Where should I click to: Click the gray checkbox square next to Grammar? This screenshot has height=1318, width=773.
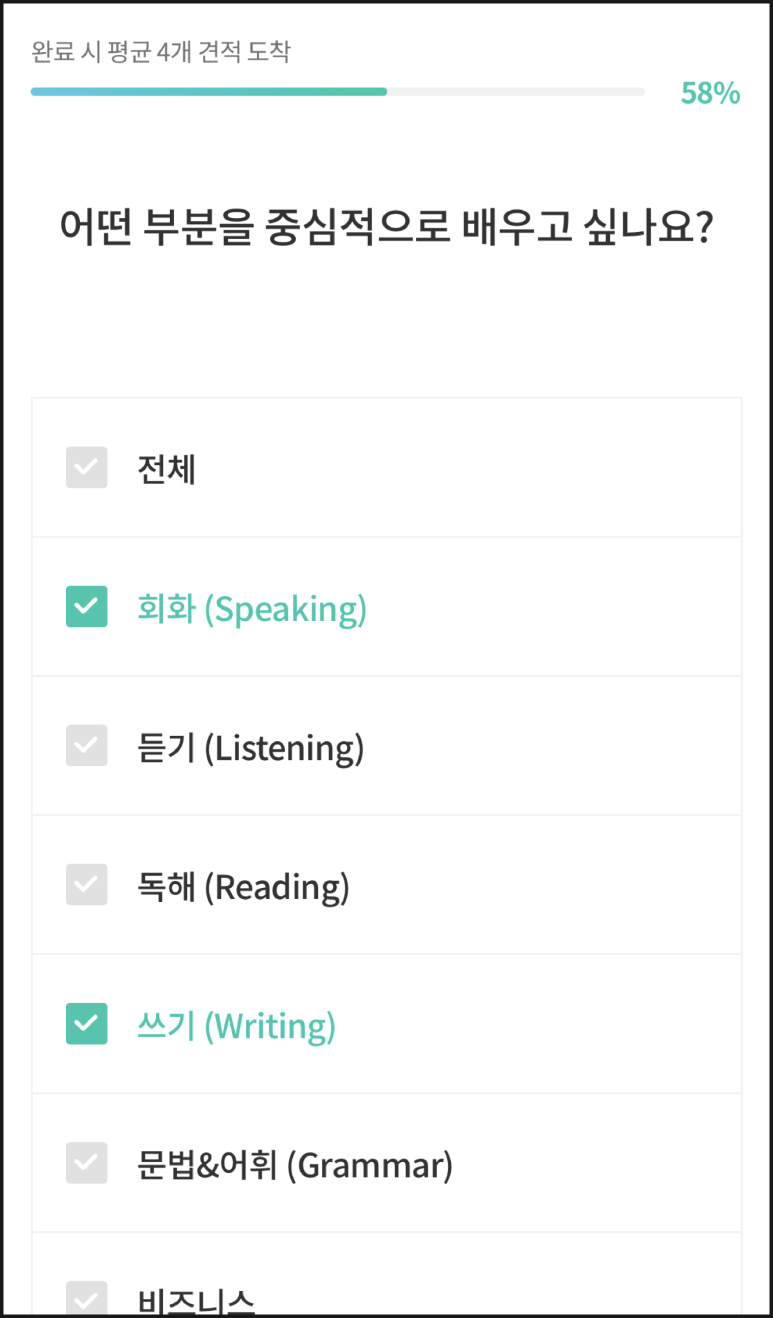[x=86, y=1163]
